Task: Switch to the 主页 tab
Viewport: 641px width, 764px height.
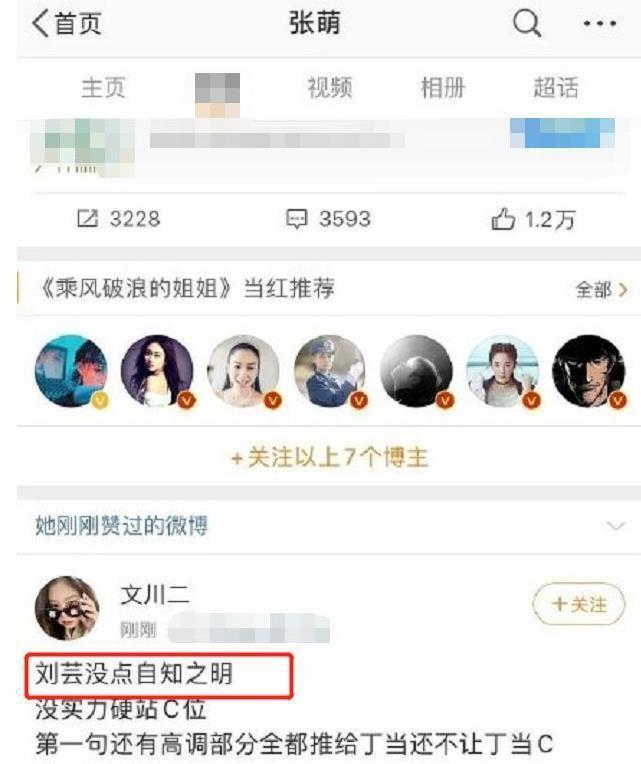Action: 103,88
